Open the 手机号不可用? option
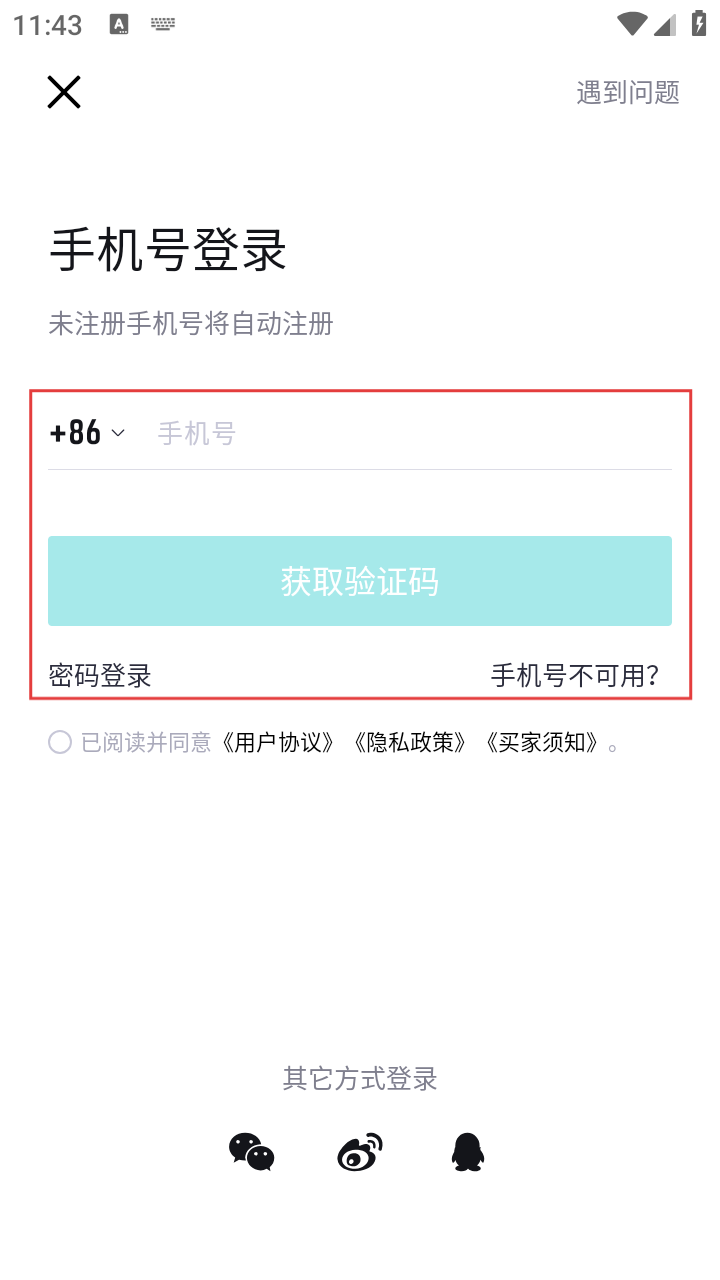The image size is (720, 1280). [x=574, y=676]
